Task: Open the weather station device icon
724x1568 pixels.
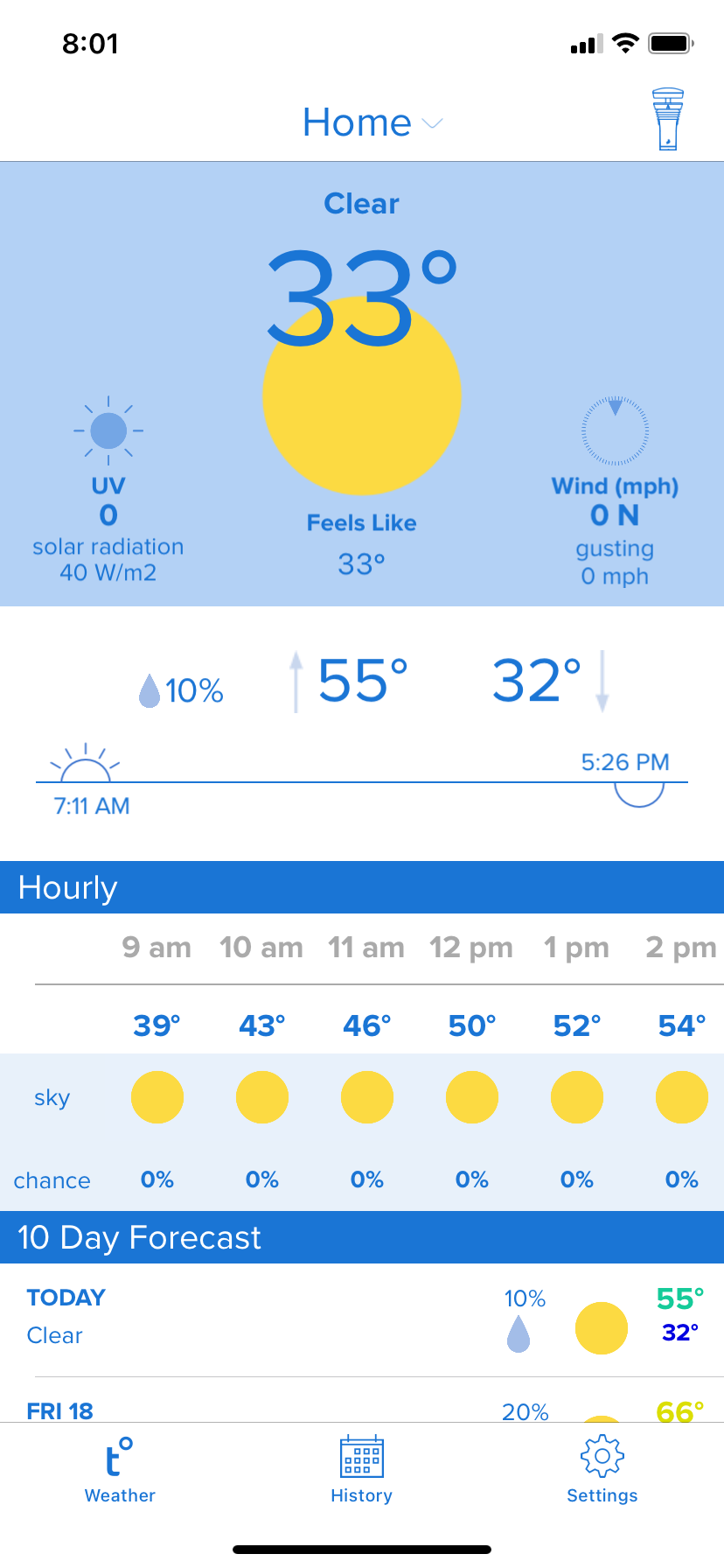Action: point(668,119)
